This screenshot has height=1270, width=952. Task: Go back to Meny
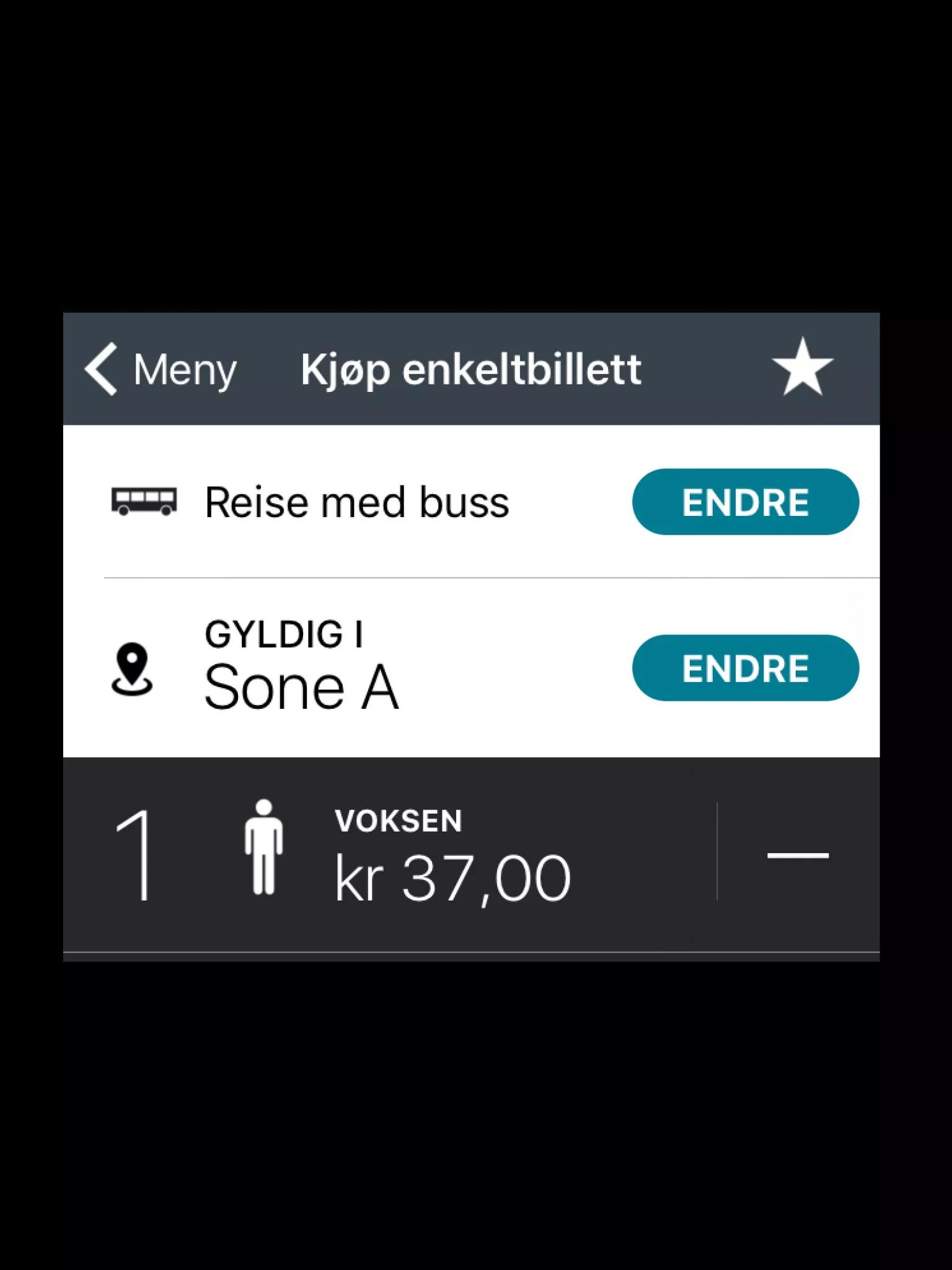point(160,370)
